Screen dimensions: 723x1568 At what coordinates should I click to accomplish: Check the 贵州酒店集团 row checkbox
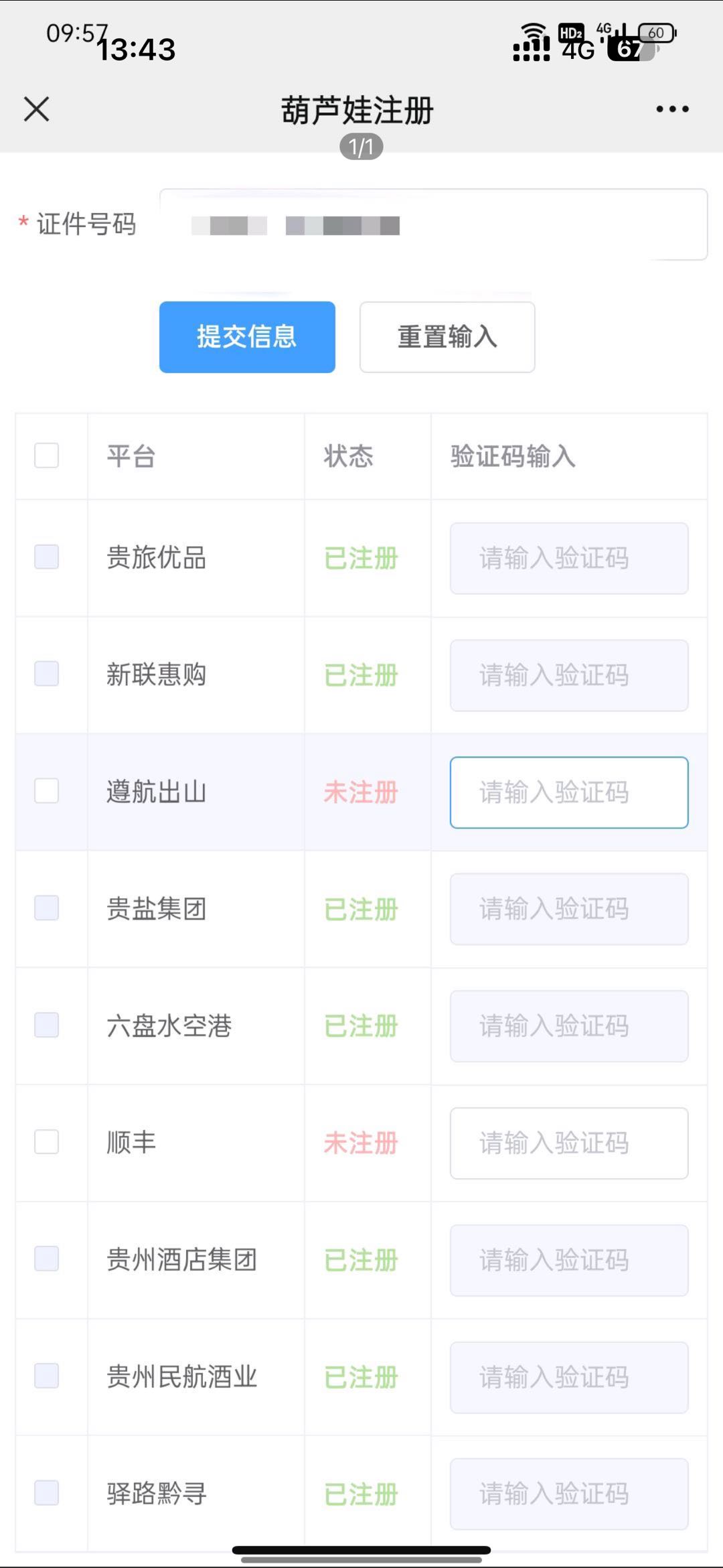(x=45, y=1259)
